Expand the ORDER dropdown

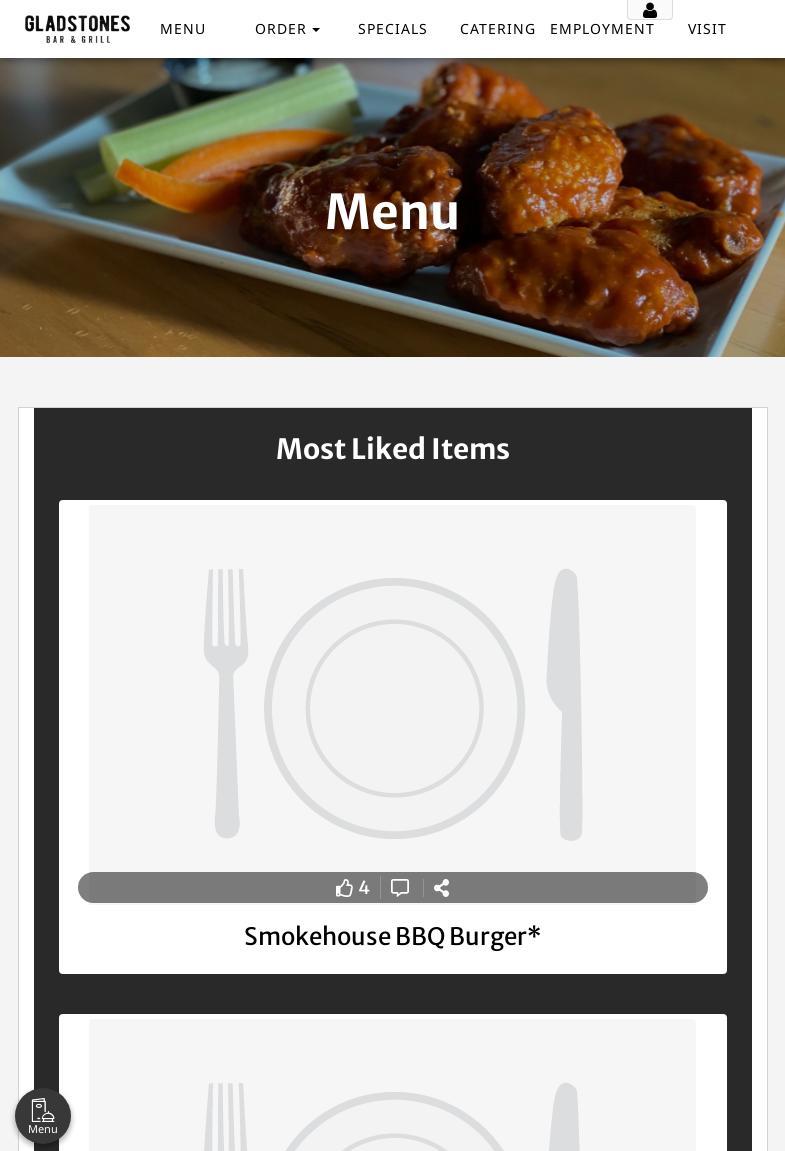point(287,29)
